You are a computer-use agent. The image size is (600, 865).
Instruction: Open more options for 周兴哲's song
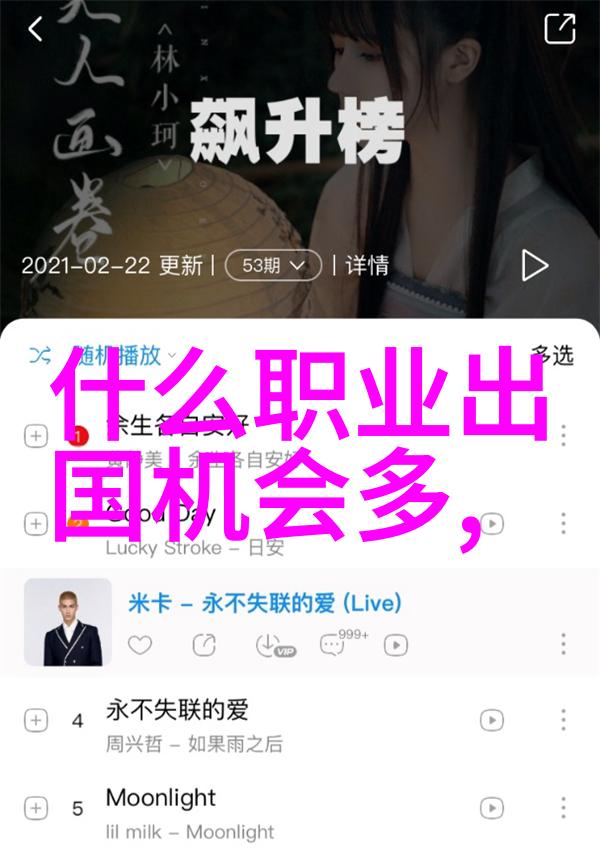[x=563, y=720]
